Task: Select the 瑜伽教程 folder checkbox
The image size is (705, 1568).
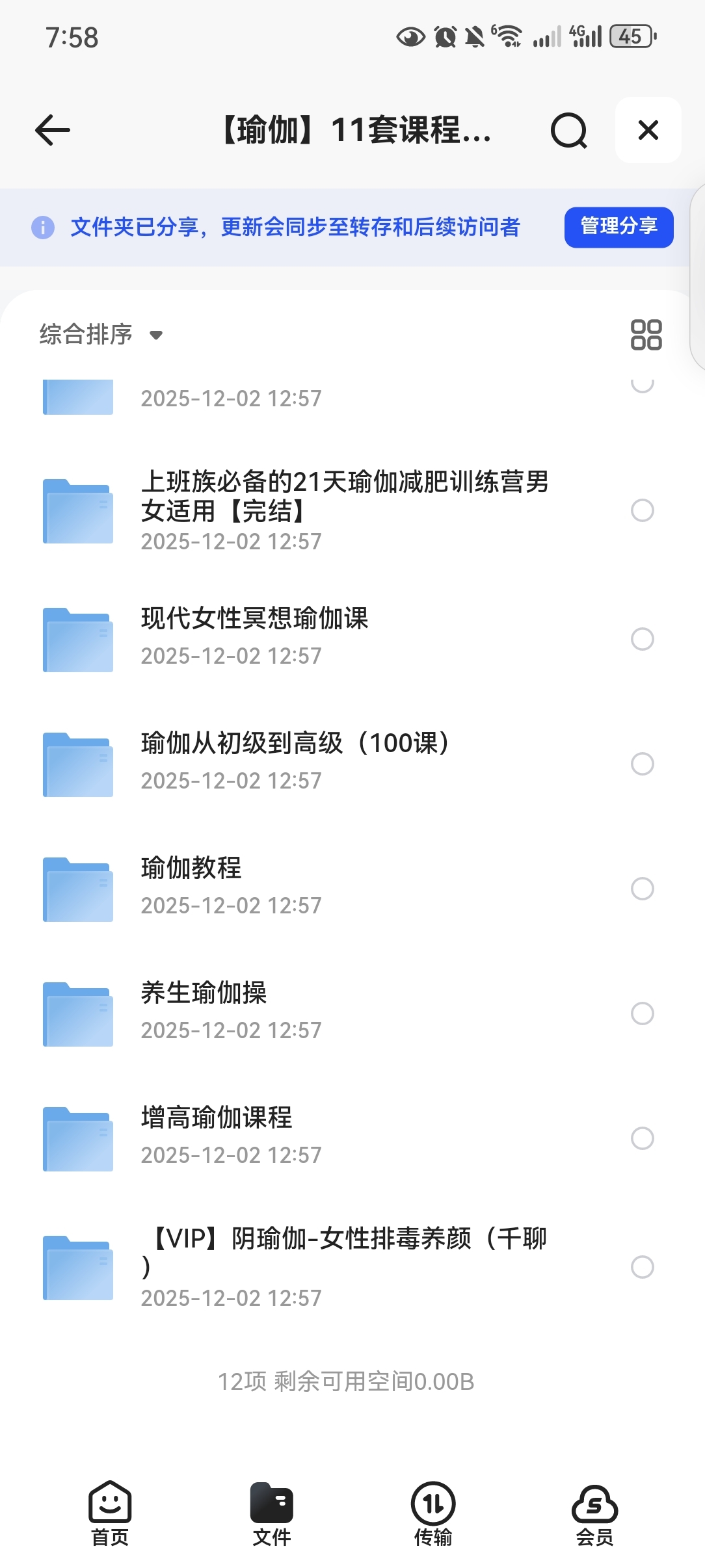Action: (642, 889)
